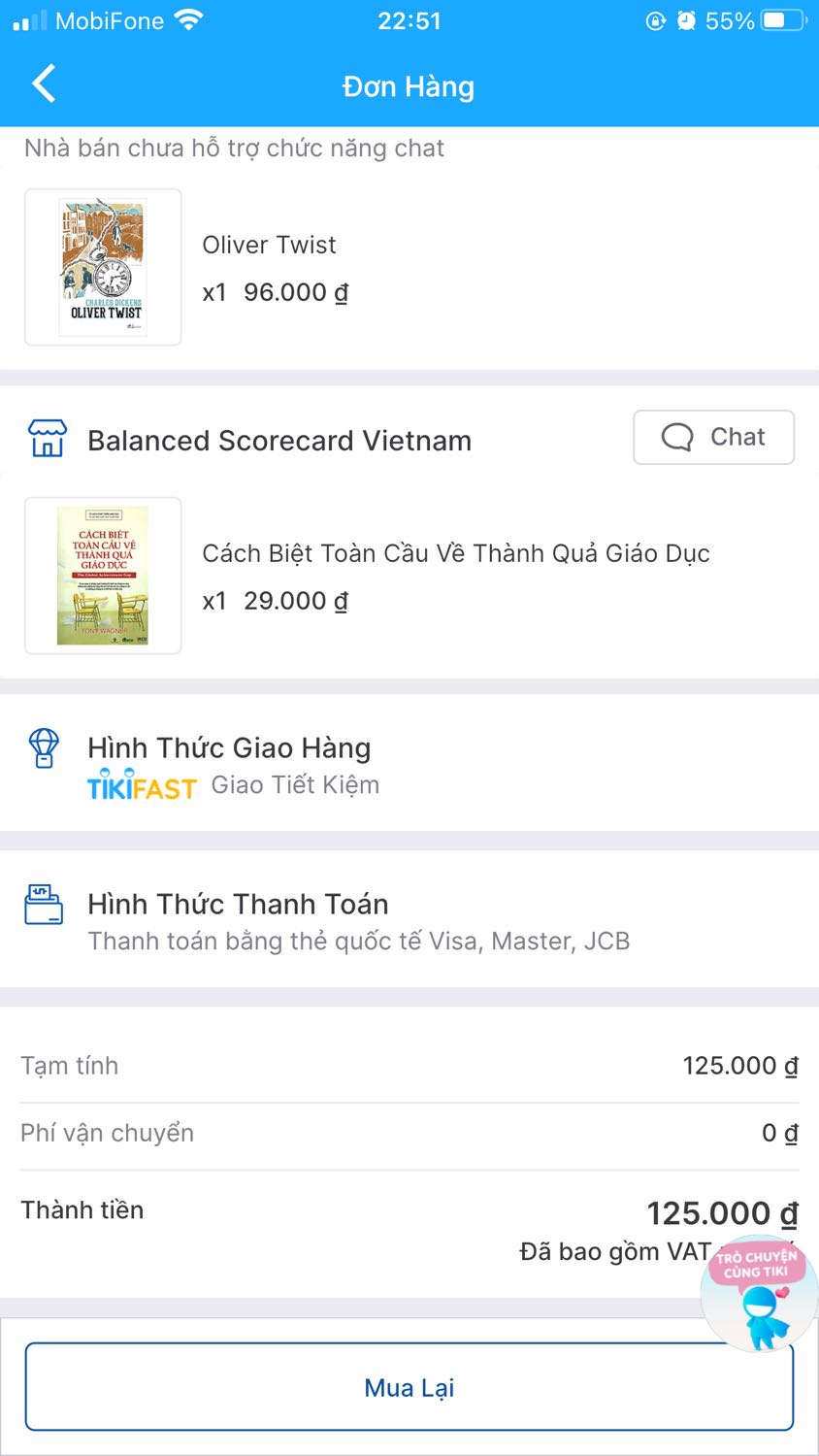Tap the delivery parachute icon
Image resolution: width=819 pixels, height=1456 pixels.
(43, 747)
